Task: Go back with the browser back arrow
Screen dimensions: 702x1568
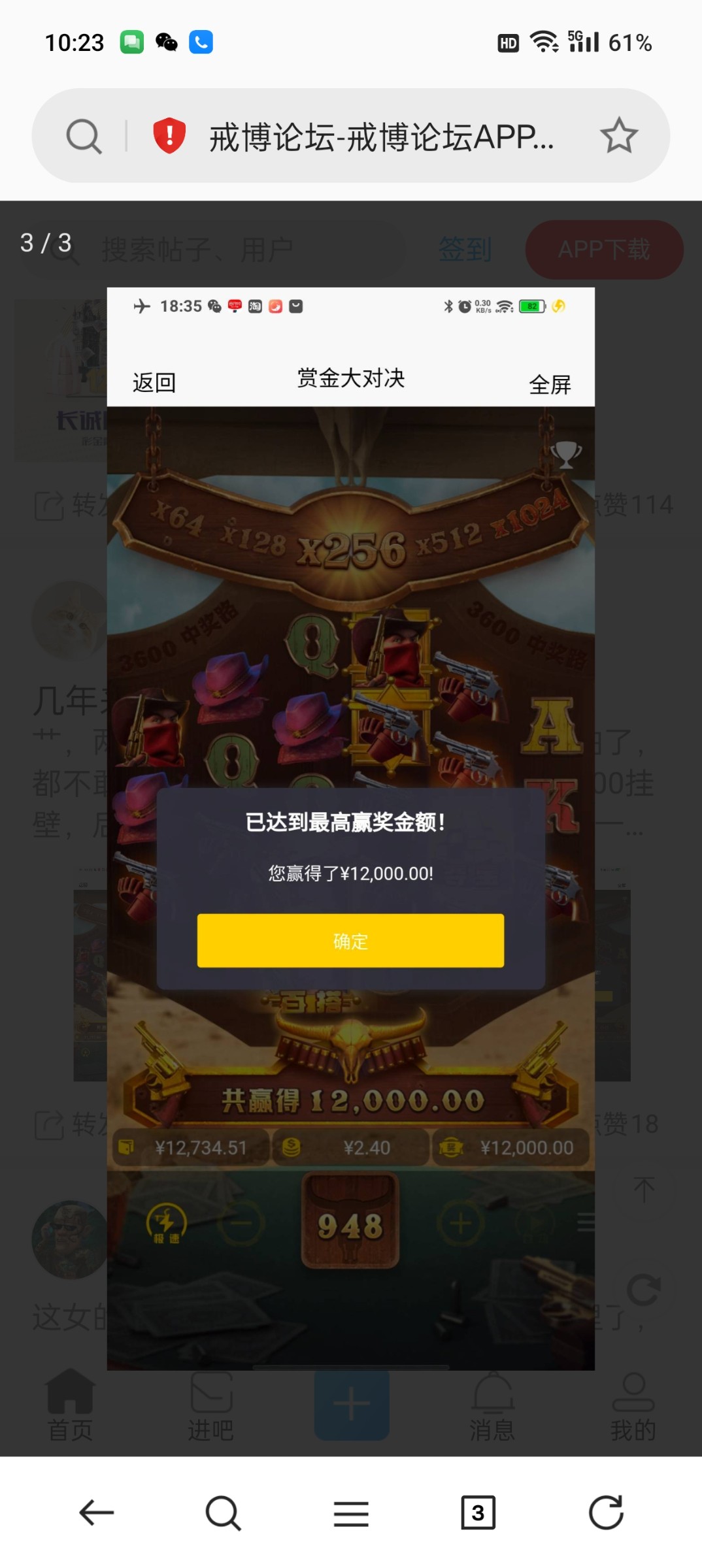Action: [96, 1512]
